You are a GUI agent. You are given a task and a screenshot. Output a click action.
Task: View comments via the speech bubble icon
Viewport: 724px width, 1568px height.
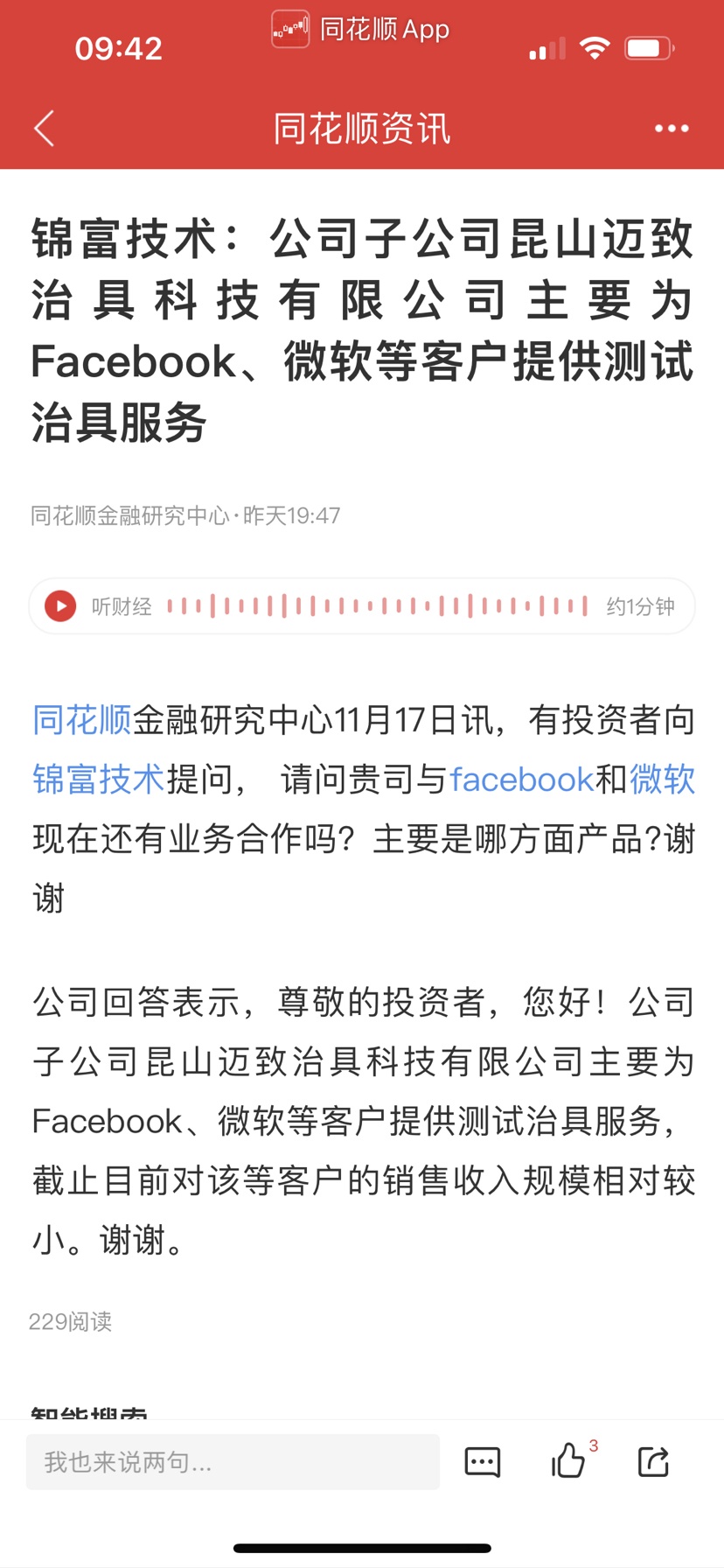483,1461
